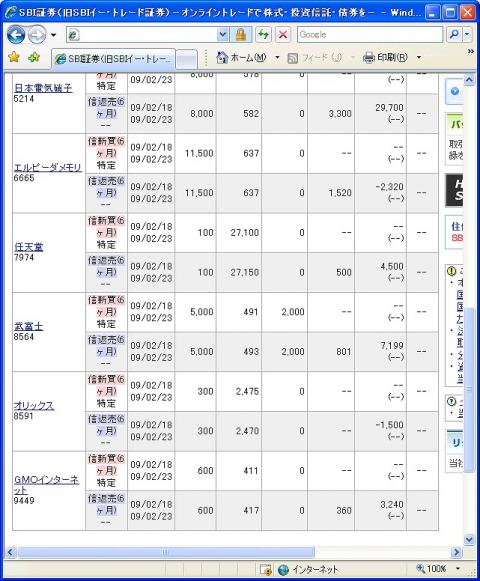Open the 日本電気硝子 stock link

(x=43, y=88)
